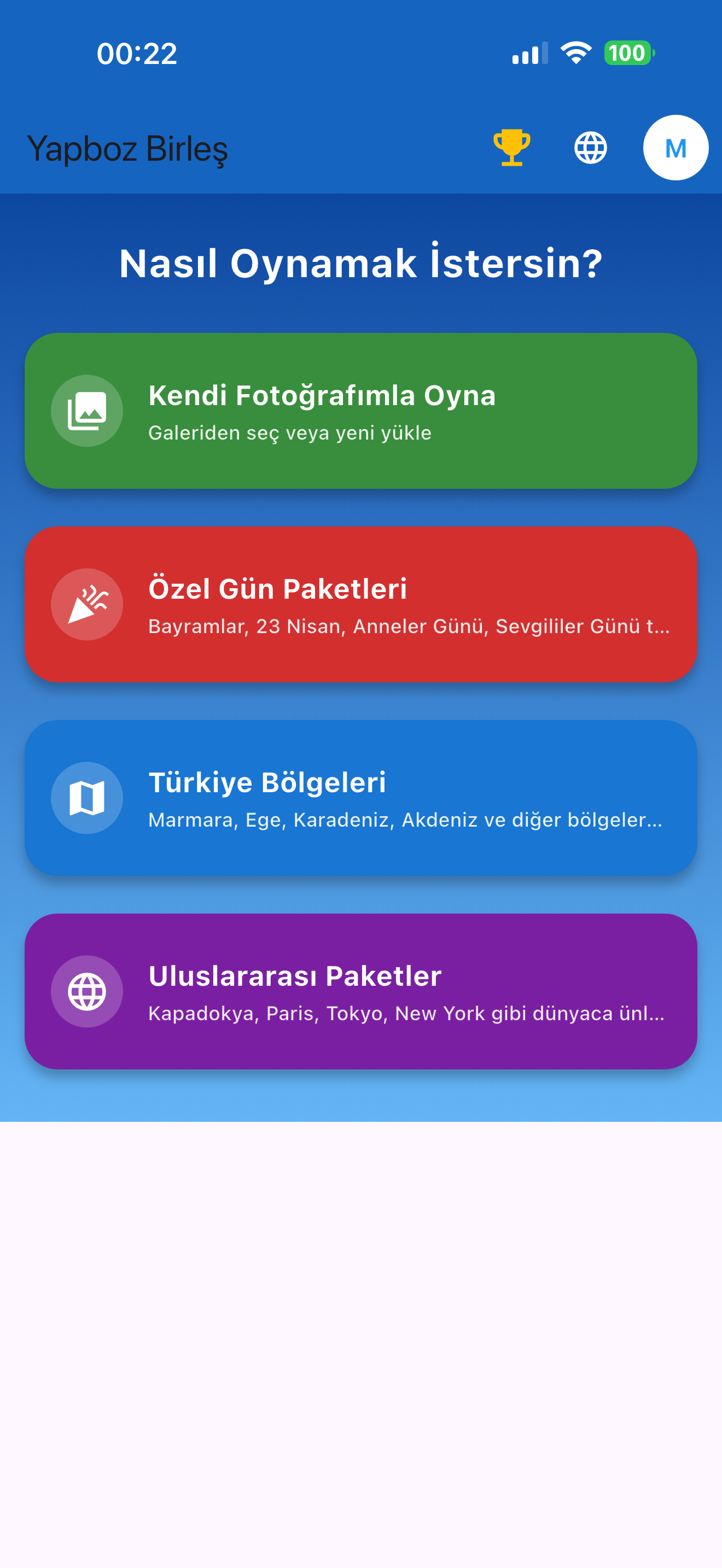Tap the Bayramlar description text
Image resolution: width=722 pixels, height=1568 pixels.
[409, 626]
